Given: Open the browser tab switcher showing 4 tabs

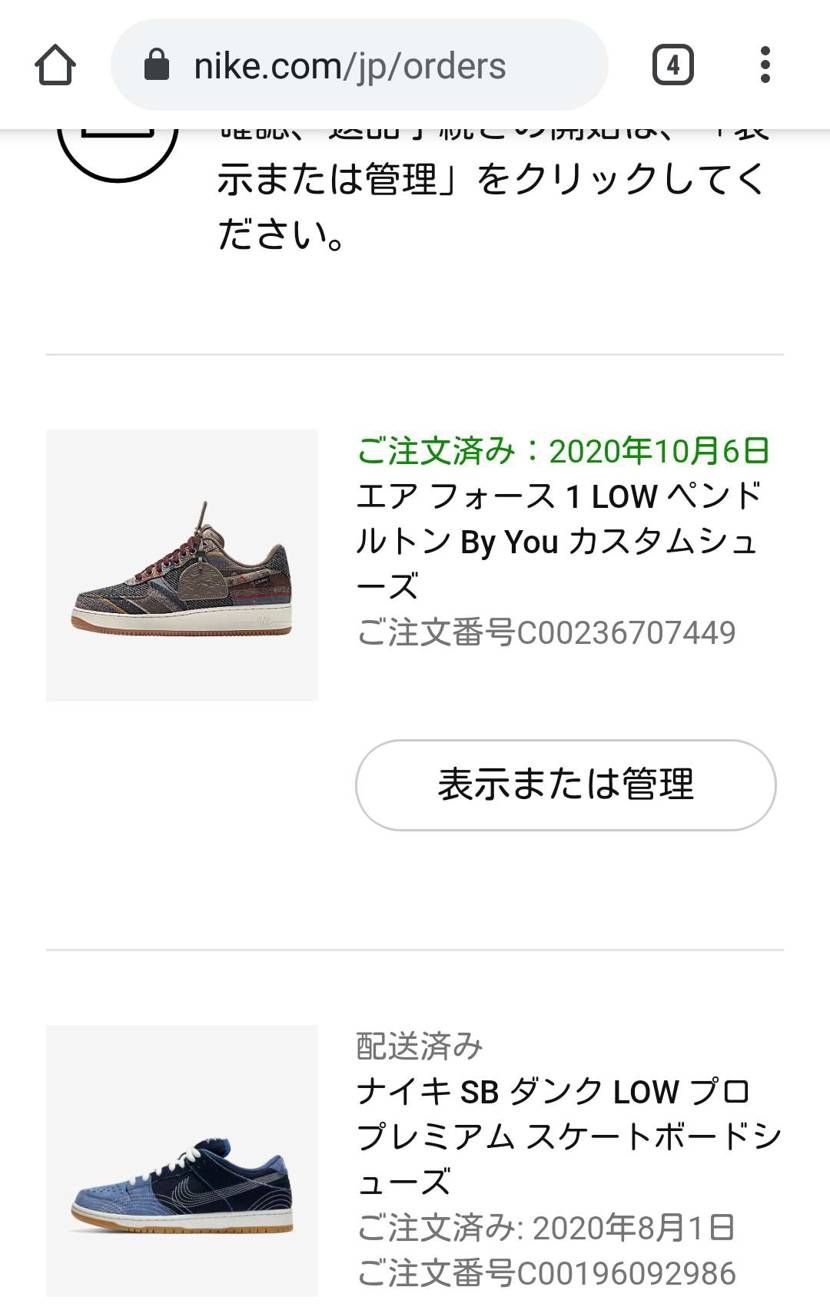Looking at the screenshot, I should pyautogui.click(x=672, y=64).
